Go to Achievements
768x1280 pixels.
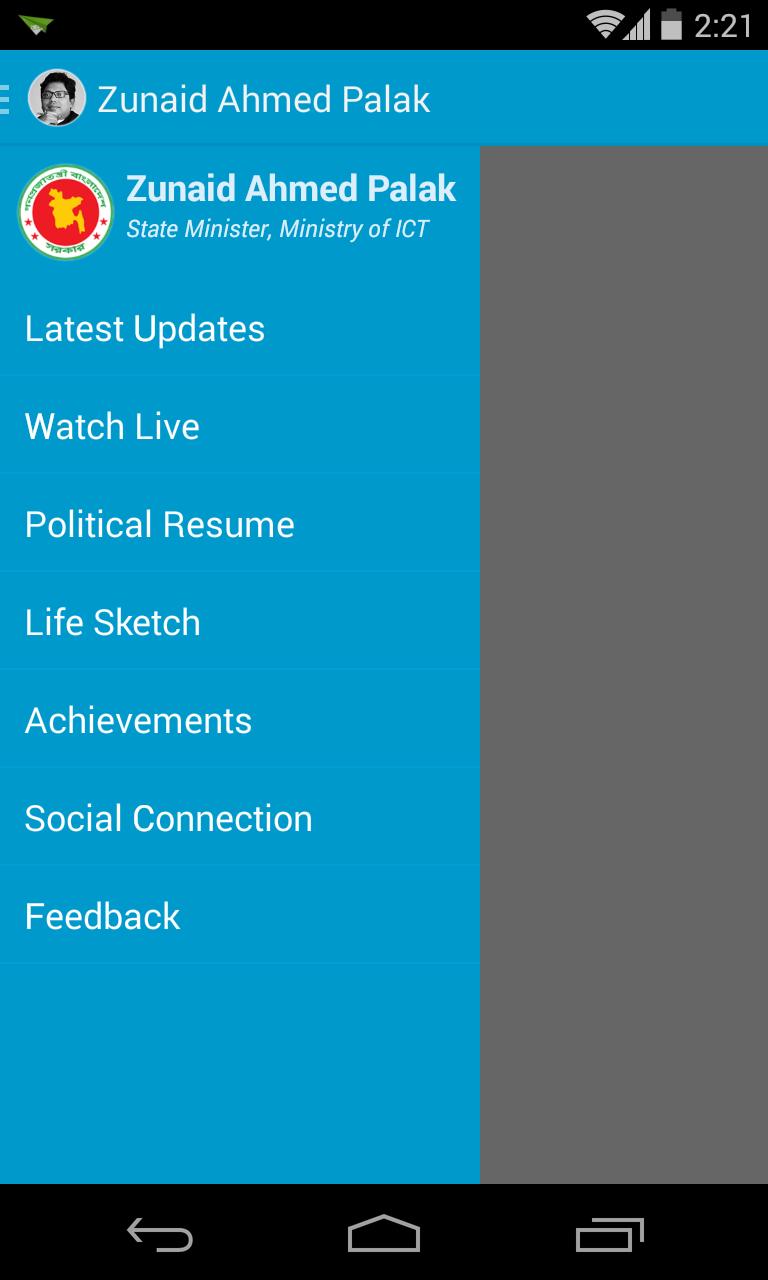point(139,721)
